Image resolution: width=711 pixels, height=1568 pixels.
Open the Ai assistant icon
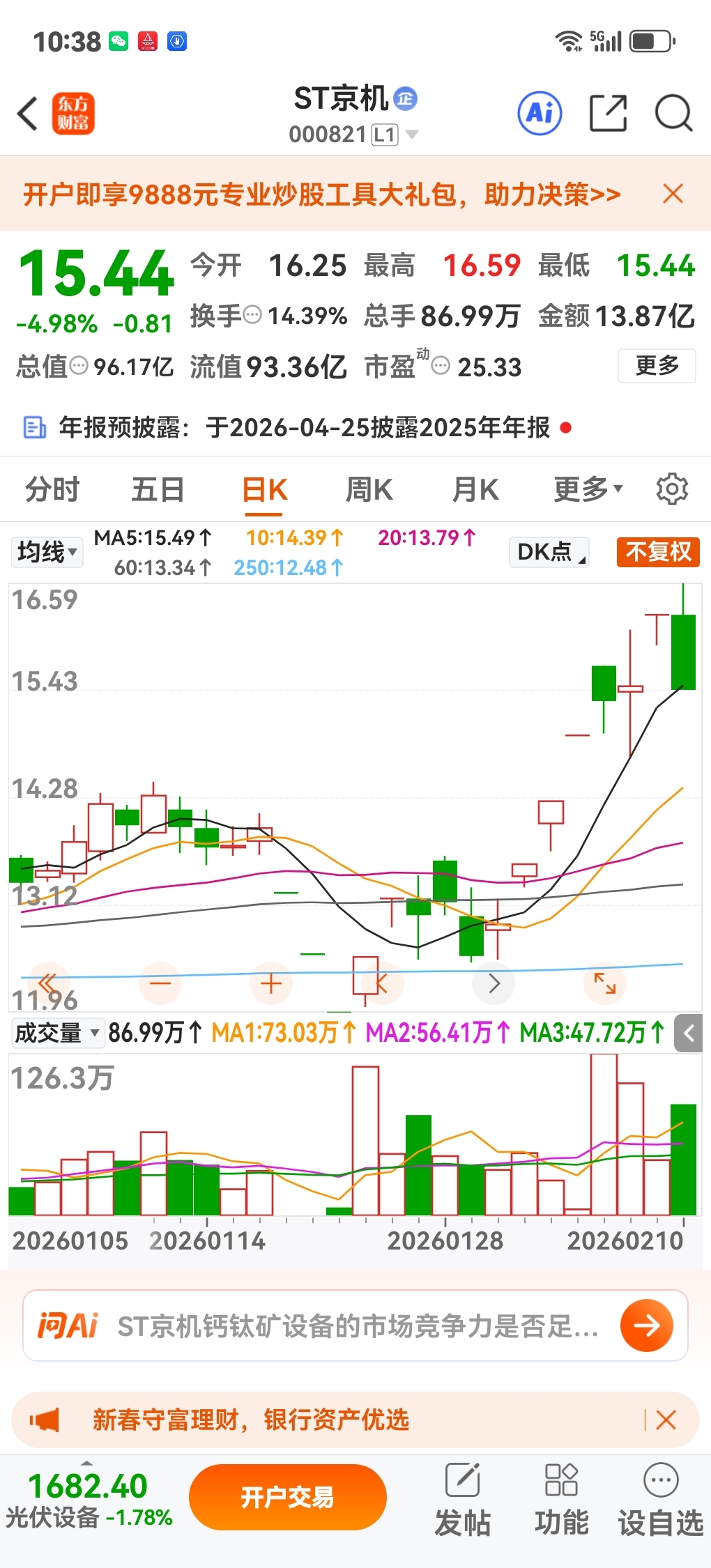point(540,113)
